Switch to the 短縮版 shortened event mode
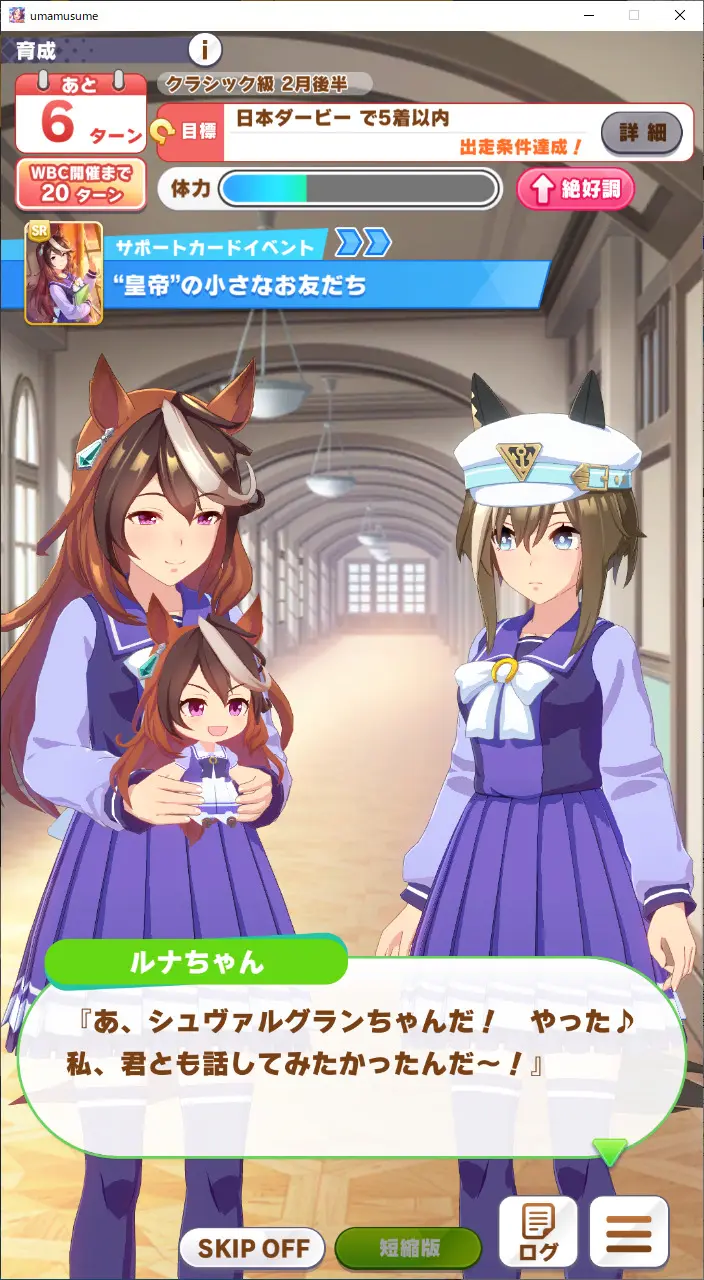The height and width of the screenshot is (1280, 704). coord(408,1248)
